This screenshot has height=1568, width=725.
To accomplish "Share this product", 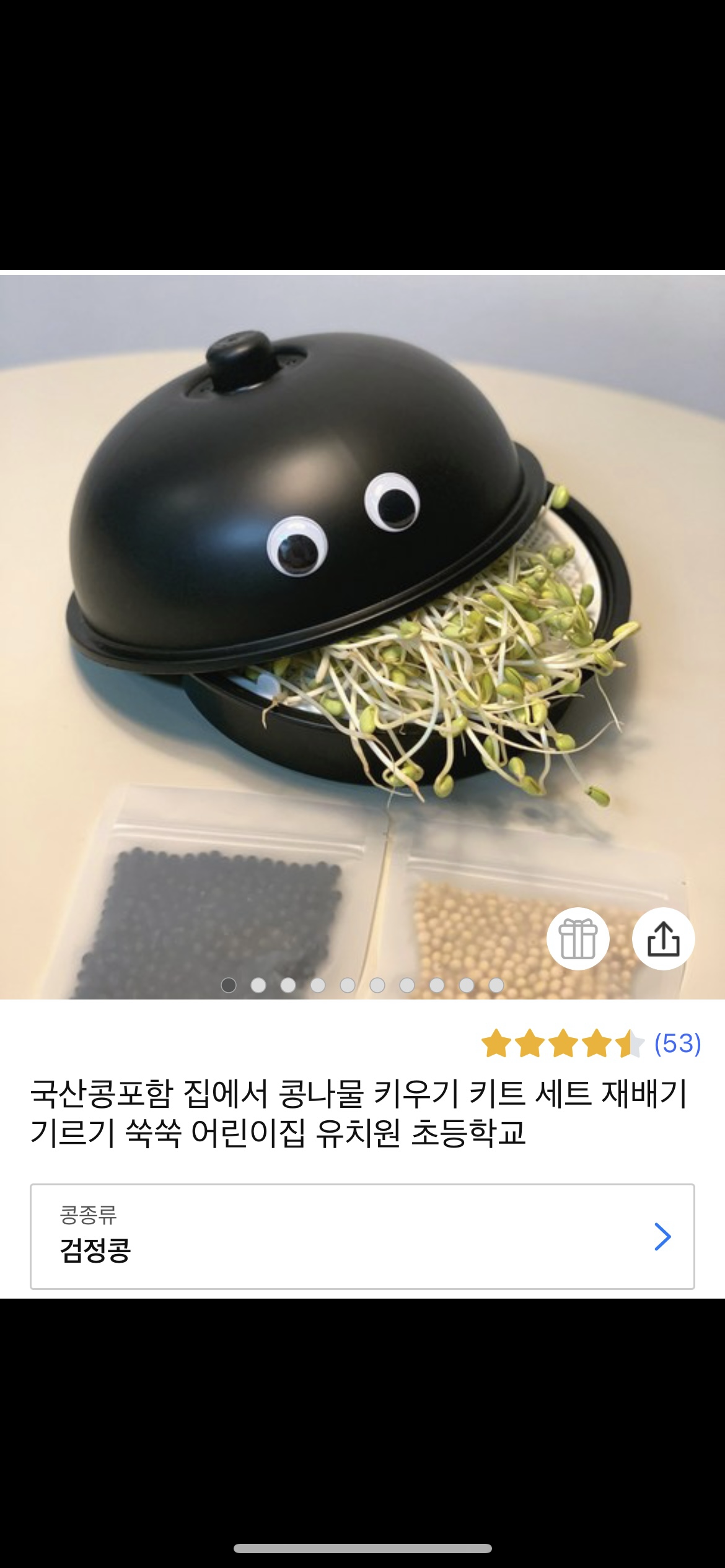I will [x=663, y=939].
